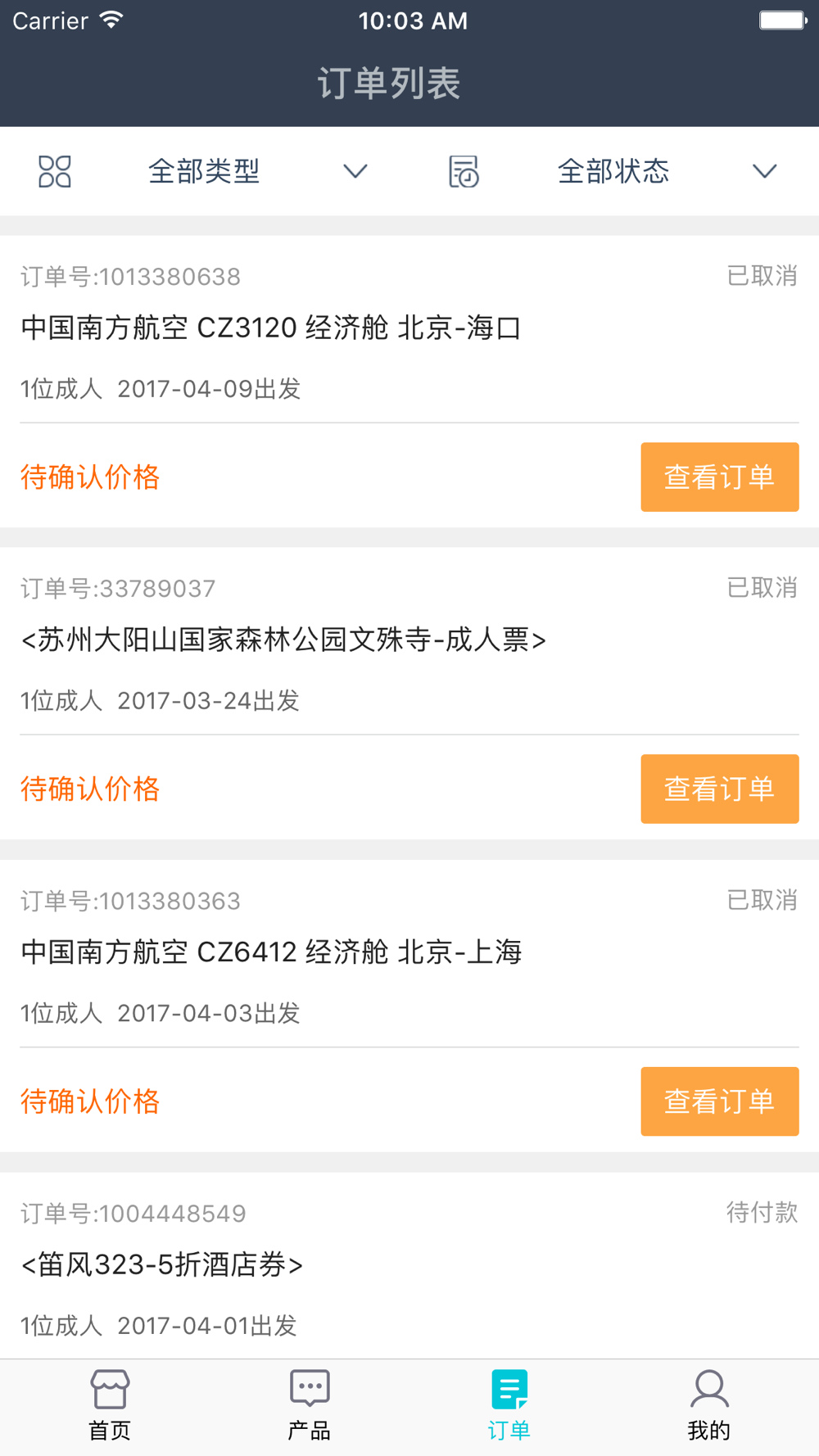The height and width of the screenshot is (1456, 819).
Task: Switch to the 产品 tab
Action: coord(310,1407)
